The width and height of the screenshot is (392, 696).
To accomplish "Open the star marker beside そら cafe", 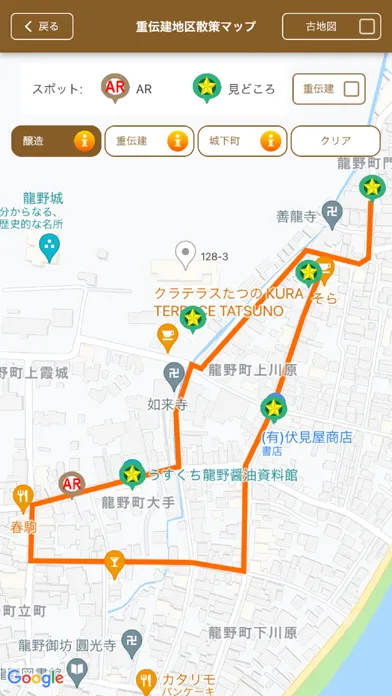I will (309, 273).
